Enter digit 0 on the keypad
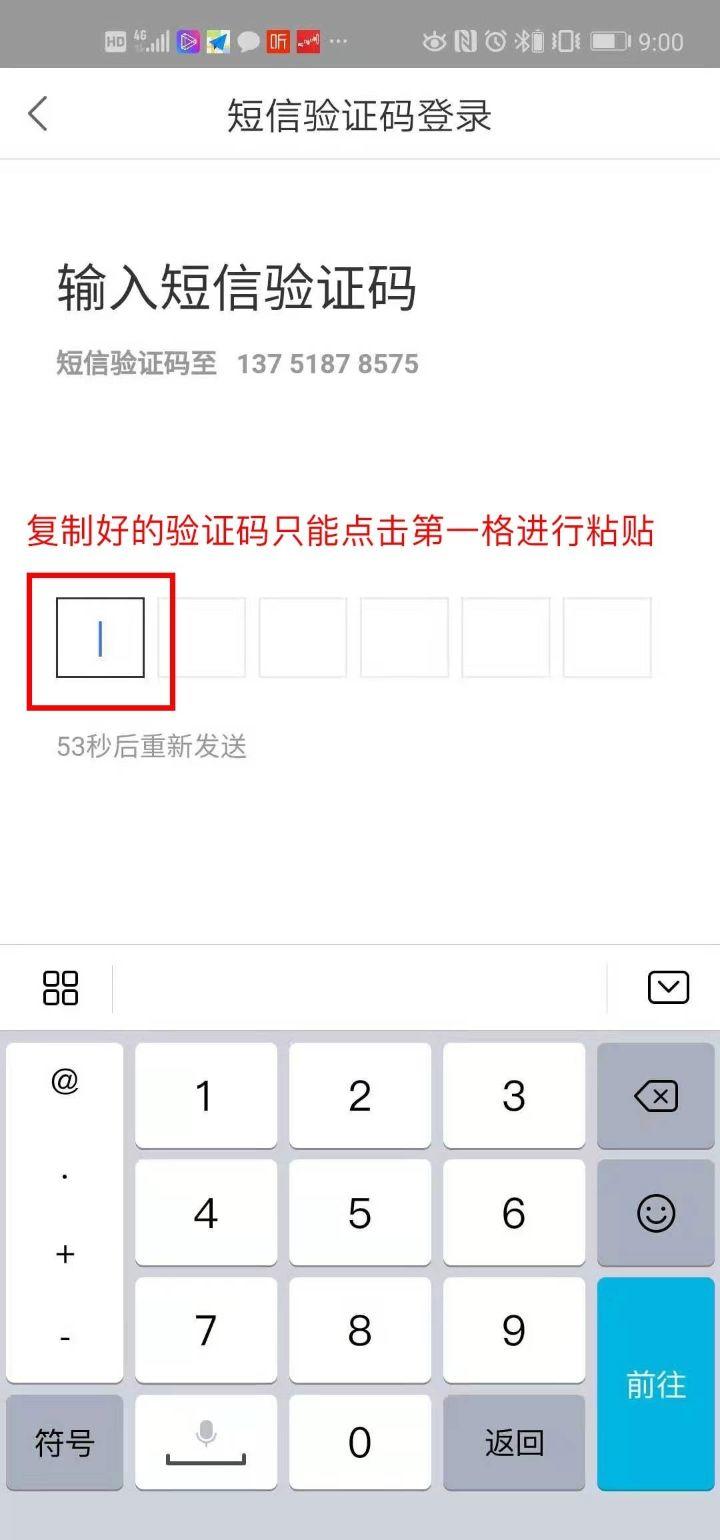The width and height of the screenshot is (720, 1540). coord(360,1443)
